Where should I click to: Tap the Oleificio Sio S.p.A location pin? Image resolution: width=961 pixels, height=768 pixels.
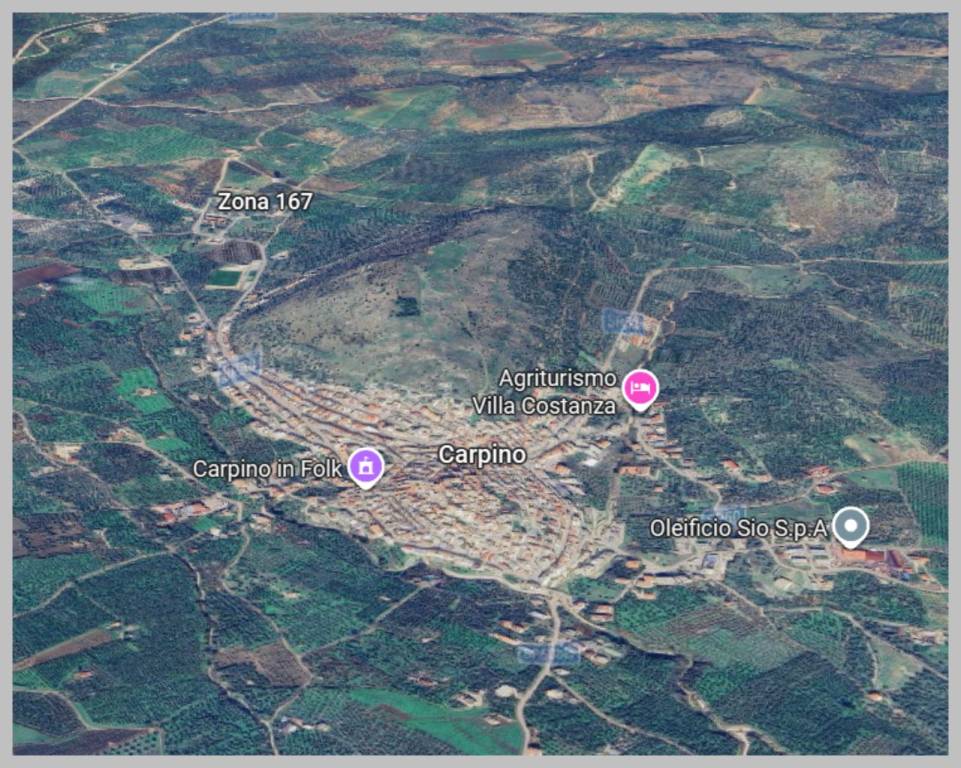851,525
